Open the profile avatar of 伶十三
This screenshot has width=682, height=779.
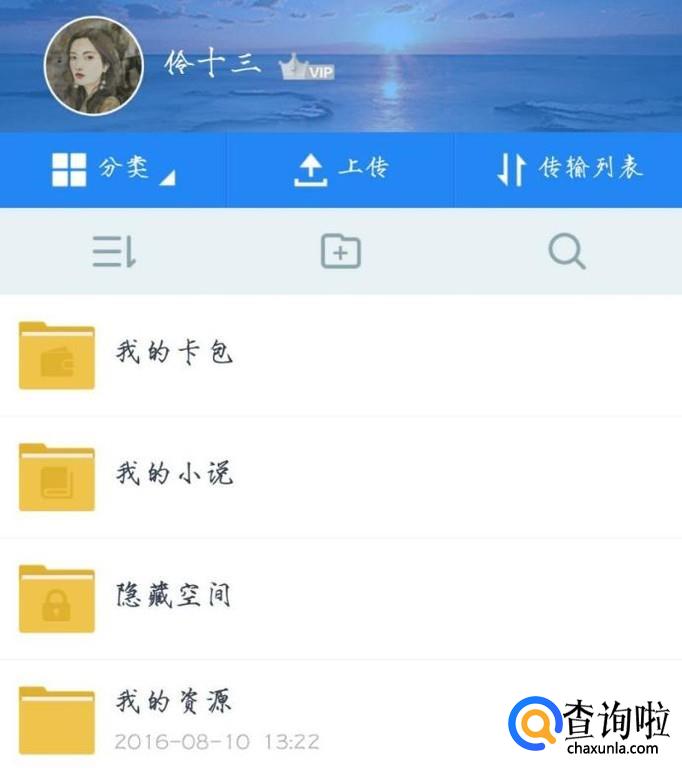click(94, 67)
